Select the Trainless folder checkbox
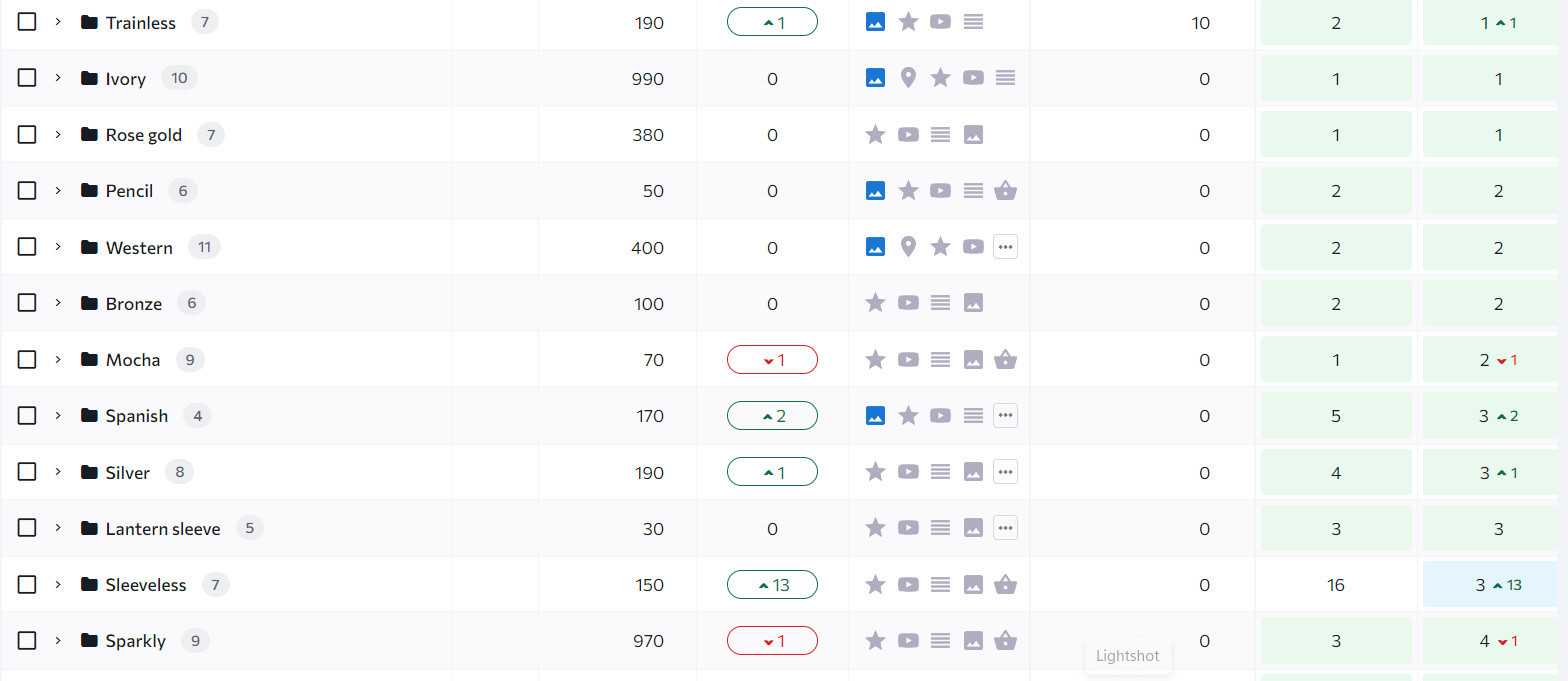The height and width of the screenshot is (681, 1568). tap(27, 21)
